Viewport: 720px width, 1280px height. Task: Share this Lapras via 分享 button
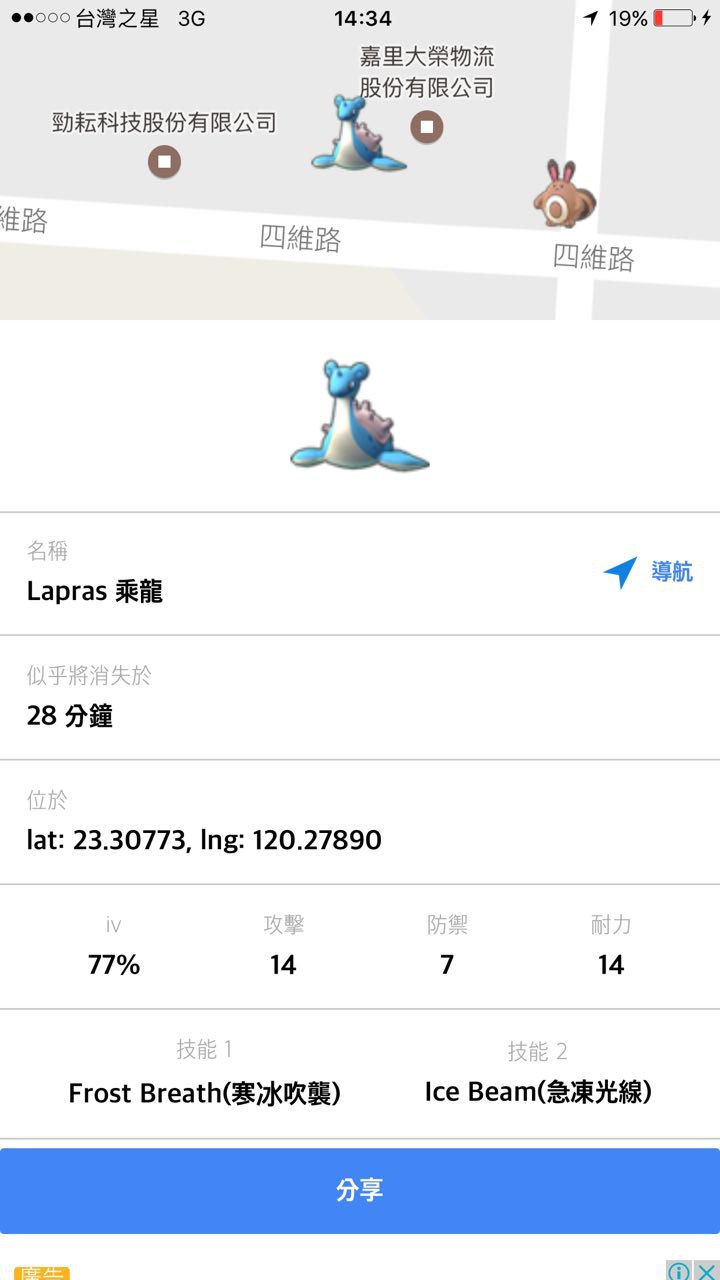(x=360, y=1190)
